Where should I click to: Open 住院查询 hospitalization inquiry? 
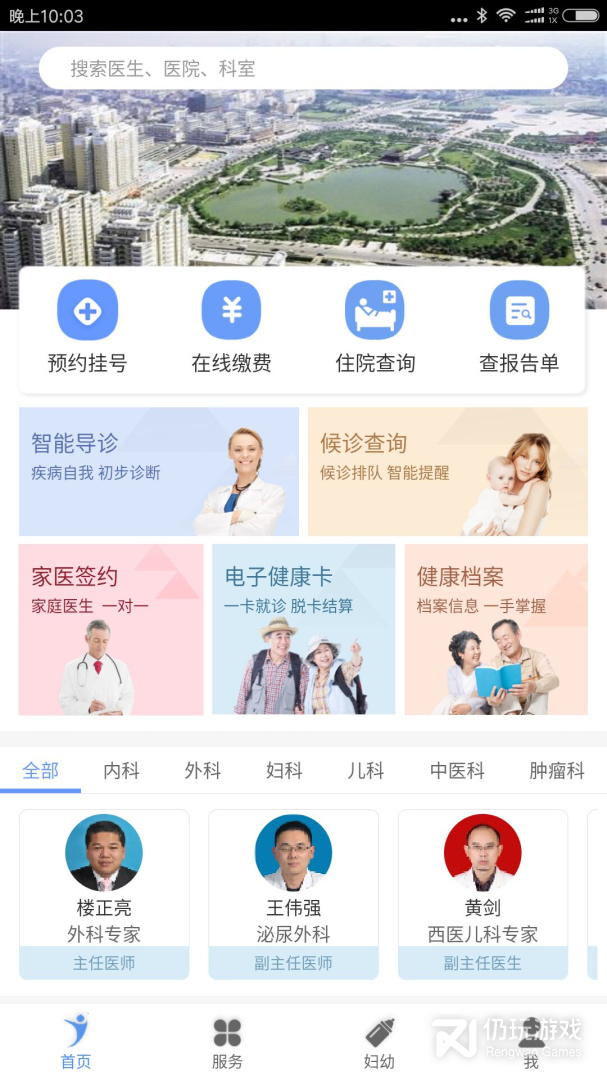tap(375, 327)
